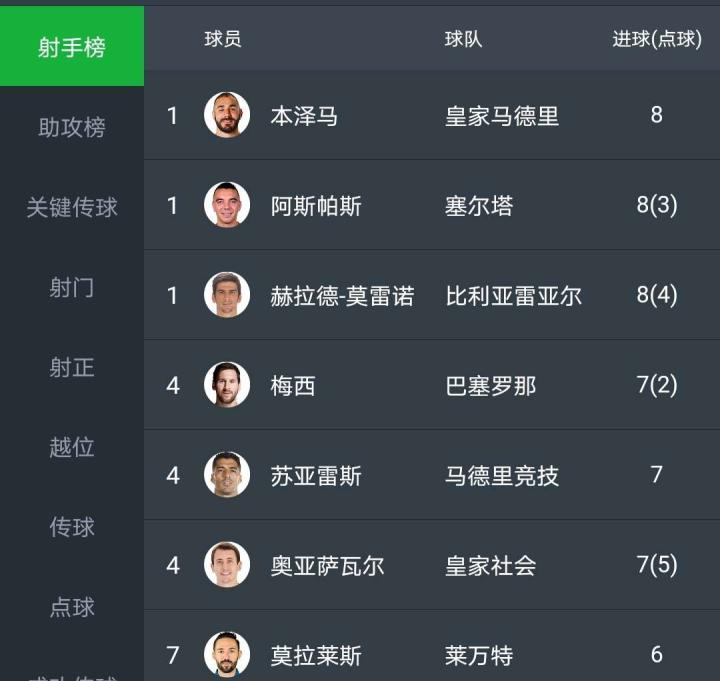The image size is (720, 681).
Task: Switch to the 助攻榜 tab
Action: pyautogui.click(x=72, y=128)
